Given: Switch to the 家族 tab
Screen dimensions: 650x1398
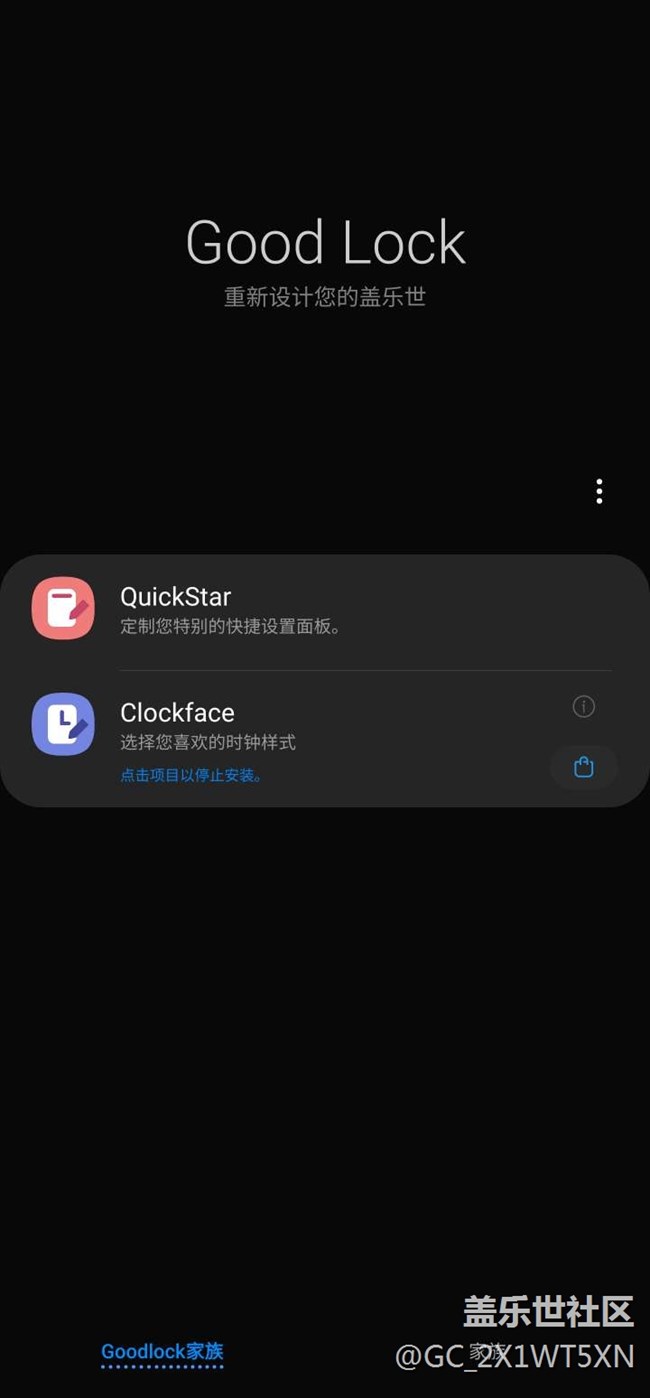Looking at the screenshot, I should [488, 1352].
